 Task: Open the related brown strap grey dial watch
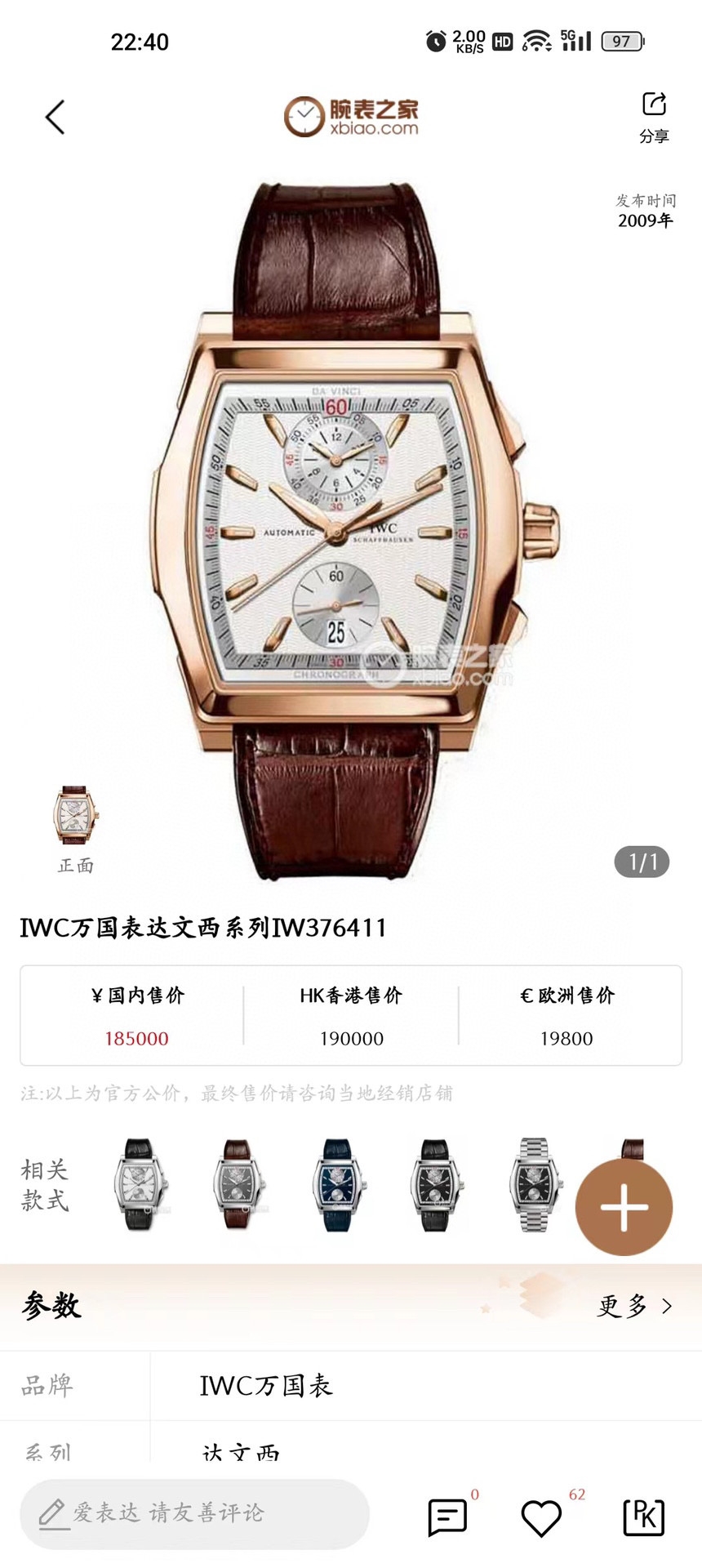[238, 1184]
